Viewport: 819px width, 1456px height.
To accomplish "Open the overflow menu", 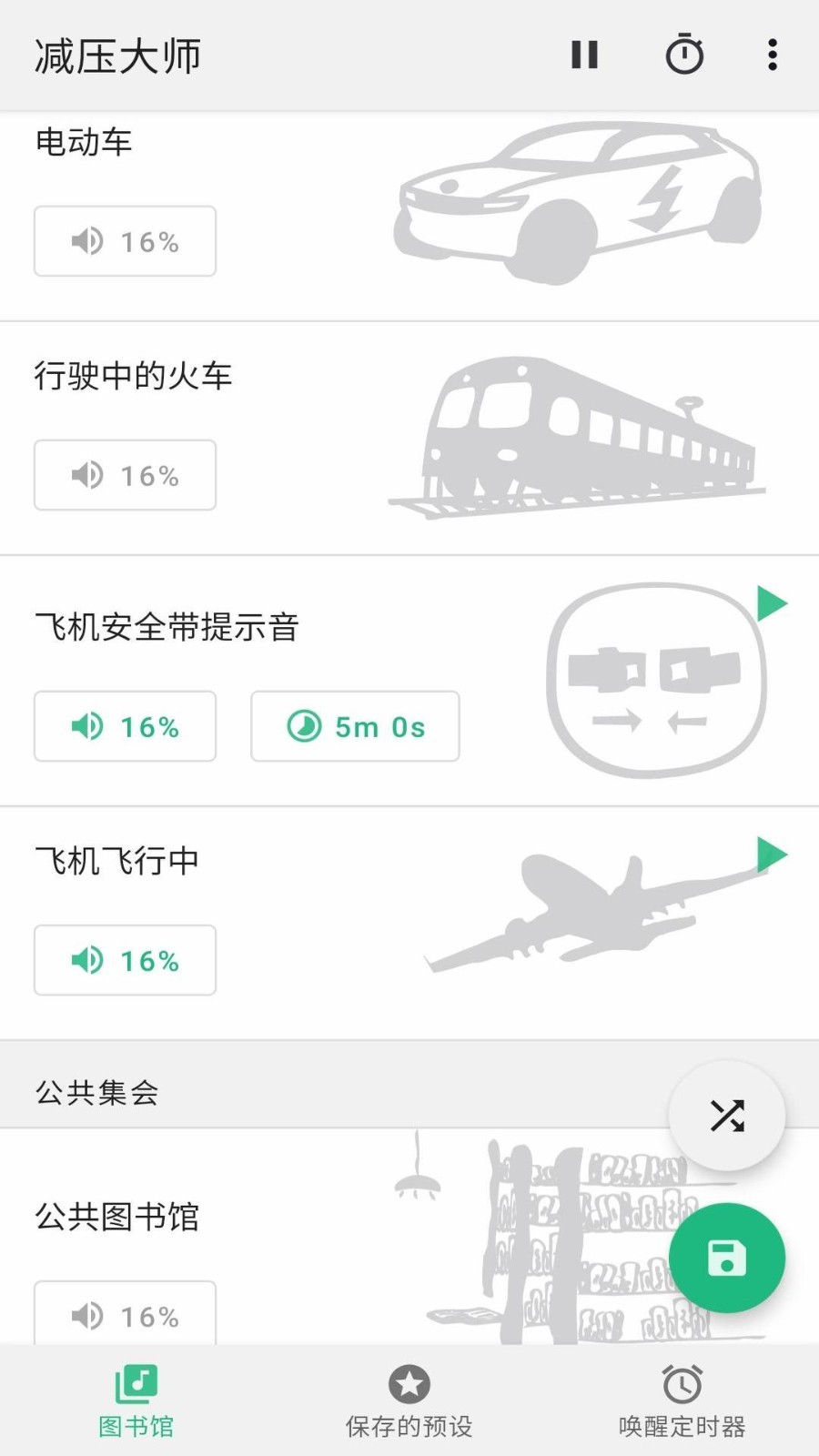I will pos(772,56).
